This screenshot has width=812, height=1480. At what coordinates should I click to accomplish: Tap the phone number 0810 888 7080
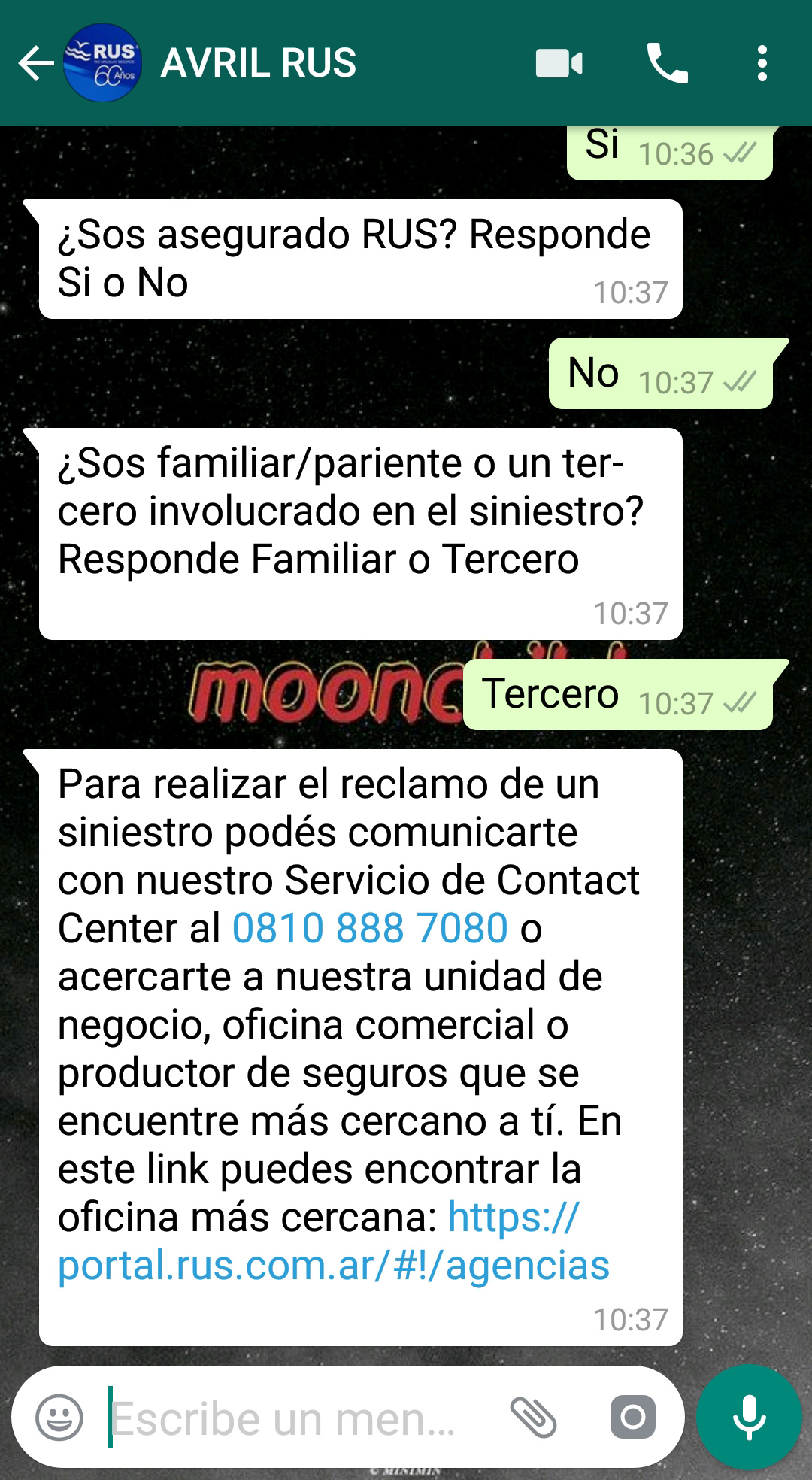(x=370, y=928)
